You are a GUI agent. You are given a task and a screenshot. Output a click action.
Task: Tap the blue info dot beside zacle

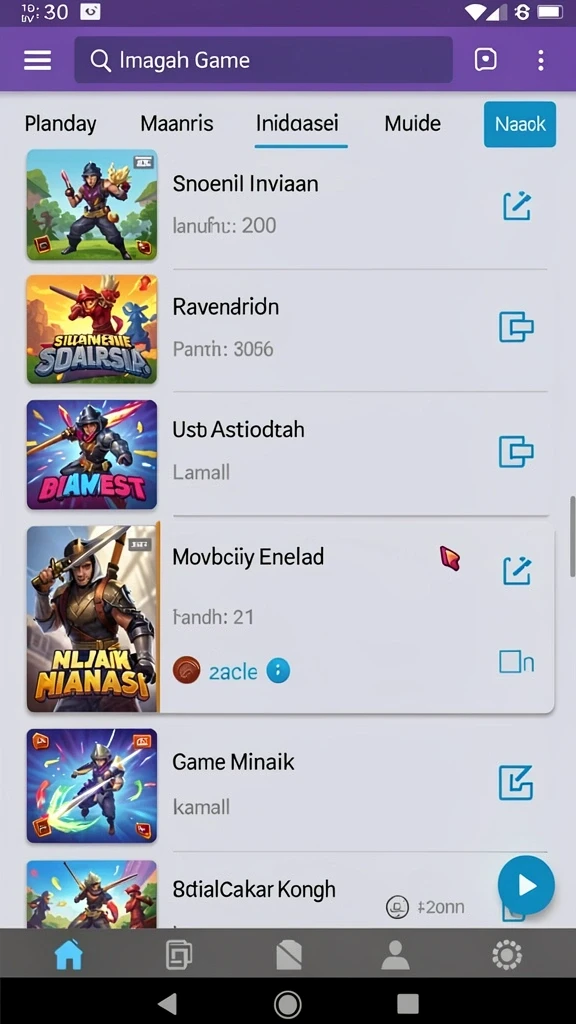click(x=278, y=671)
